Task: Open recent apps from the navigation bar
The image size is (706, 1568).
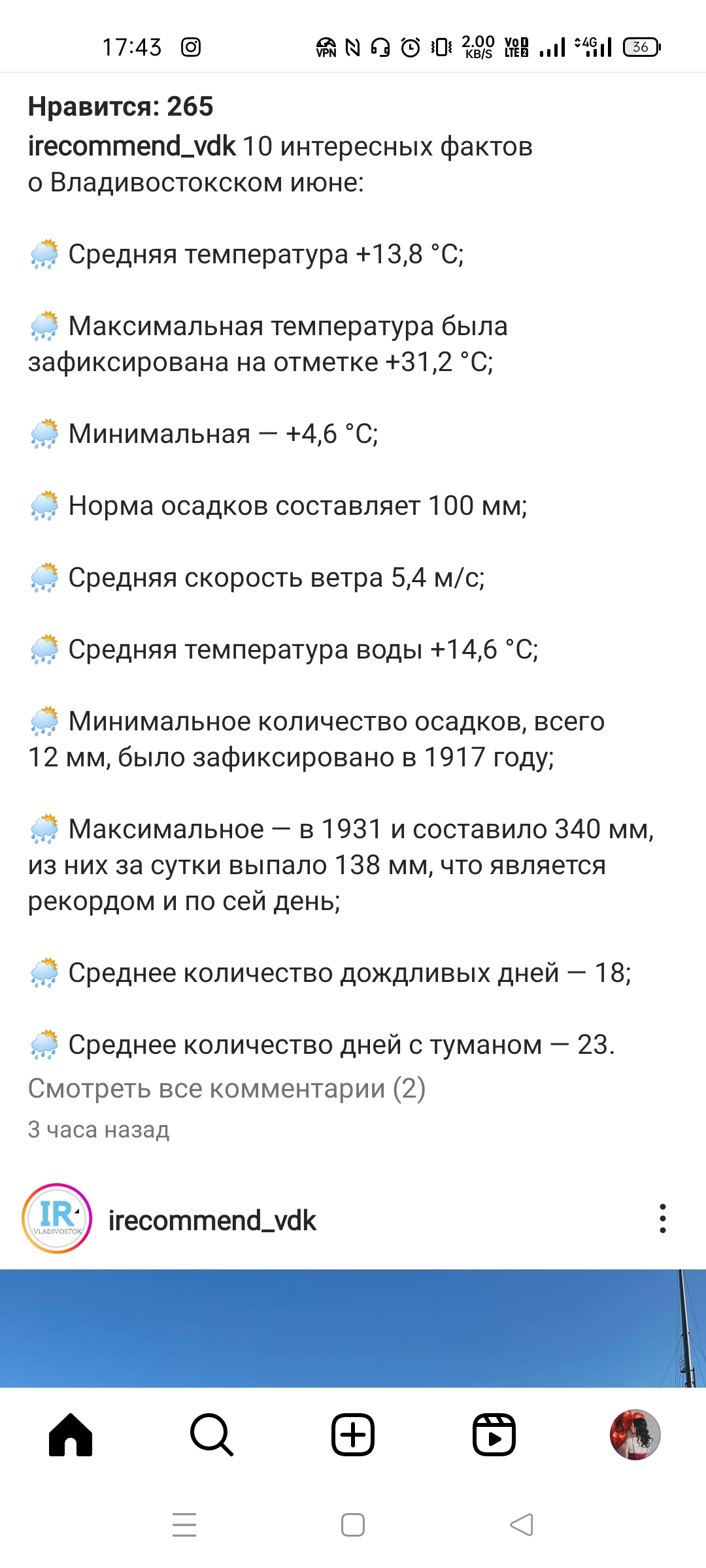Action: (x=184, y=1525)
